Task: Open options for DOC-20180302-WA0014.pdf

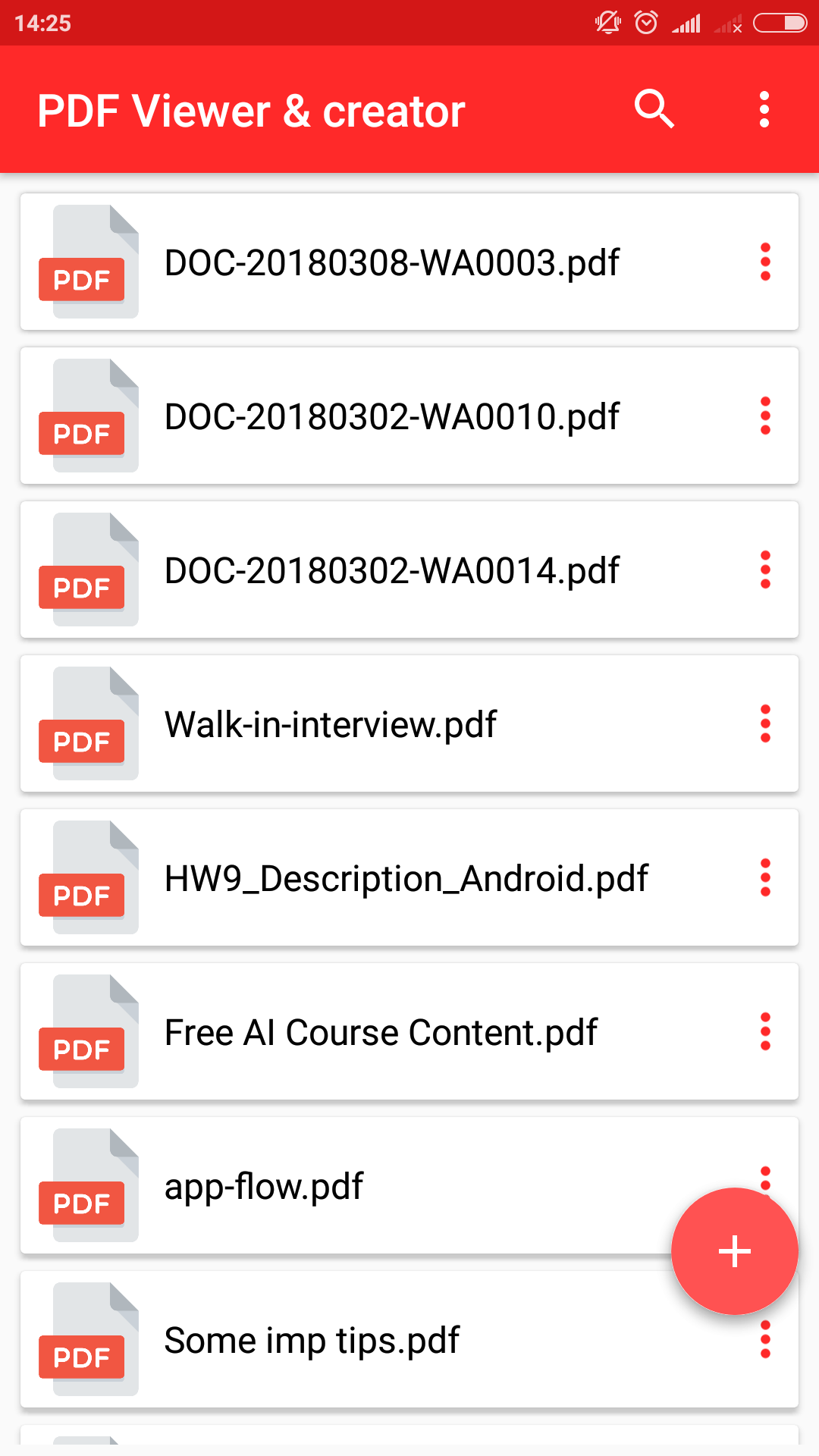Action: (766, 570)
